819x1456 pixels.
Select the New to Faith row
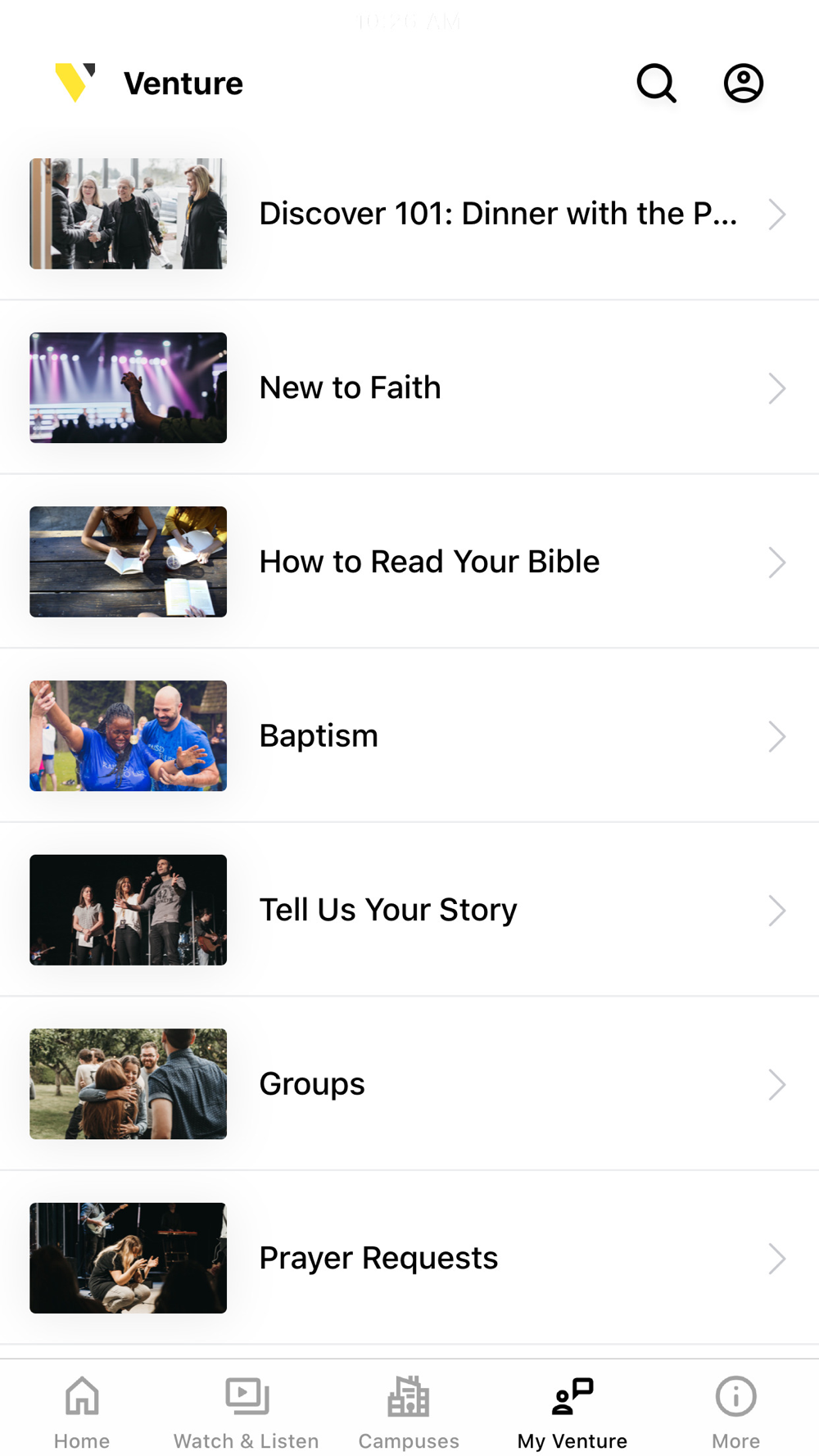(409, 388)
